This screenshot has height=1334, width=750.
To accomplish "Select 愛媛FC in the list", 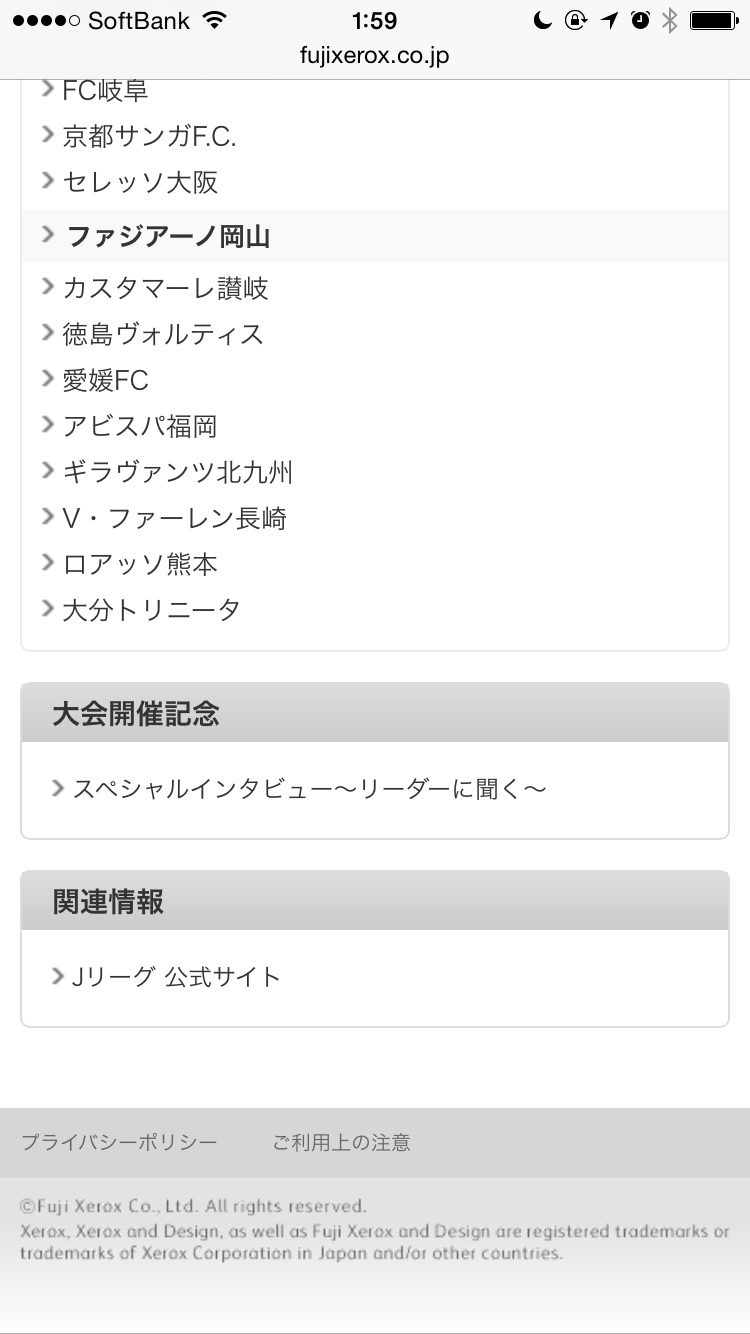I will click(x=105, y=380).
